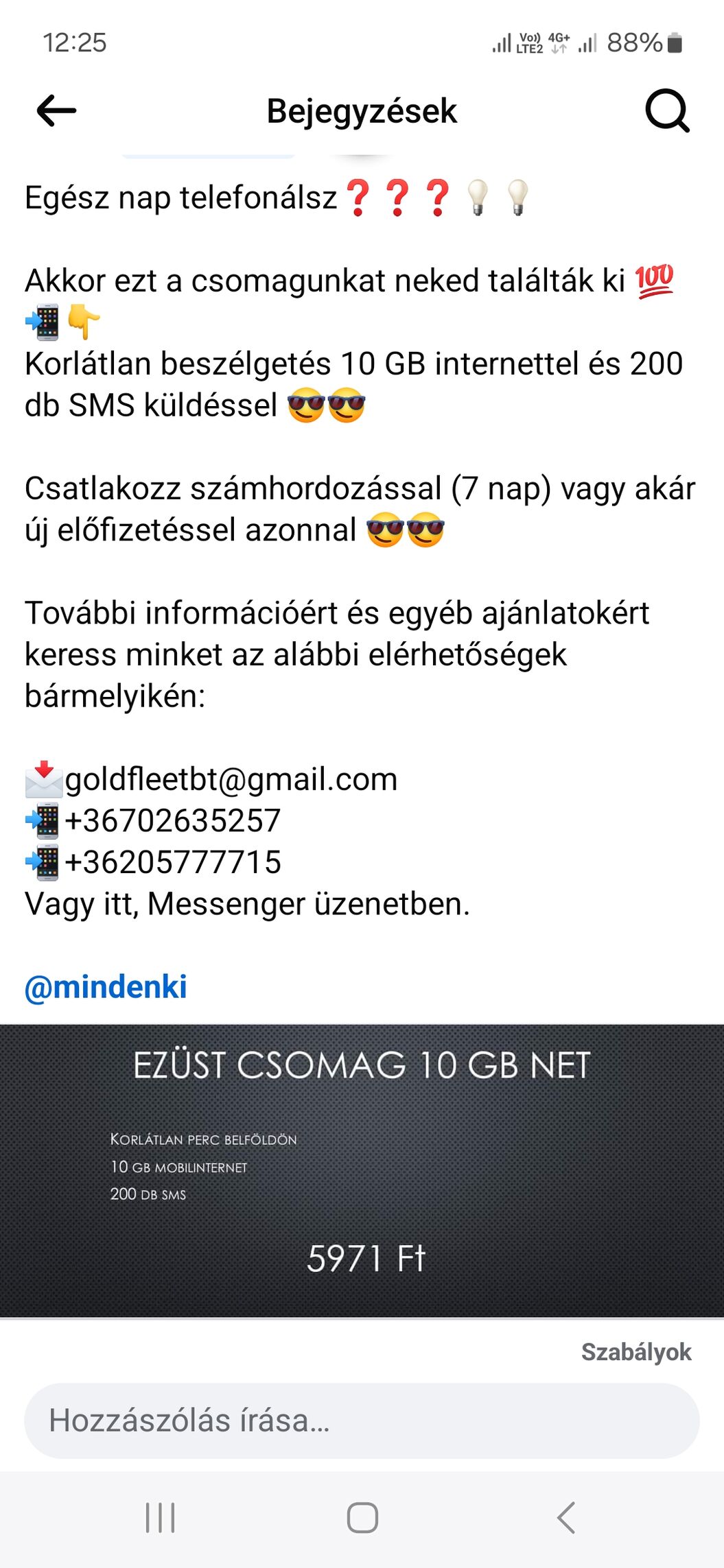This screenshot has height=1568, width=724.
Task: Tap the system home button
Action: (x=362, y=1517)
